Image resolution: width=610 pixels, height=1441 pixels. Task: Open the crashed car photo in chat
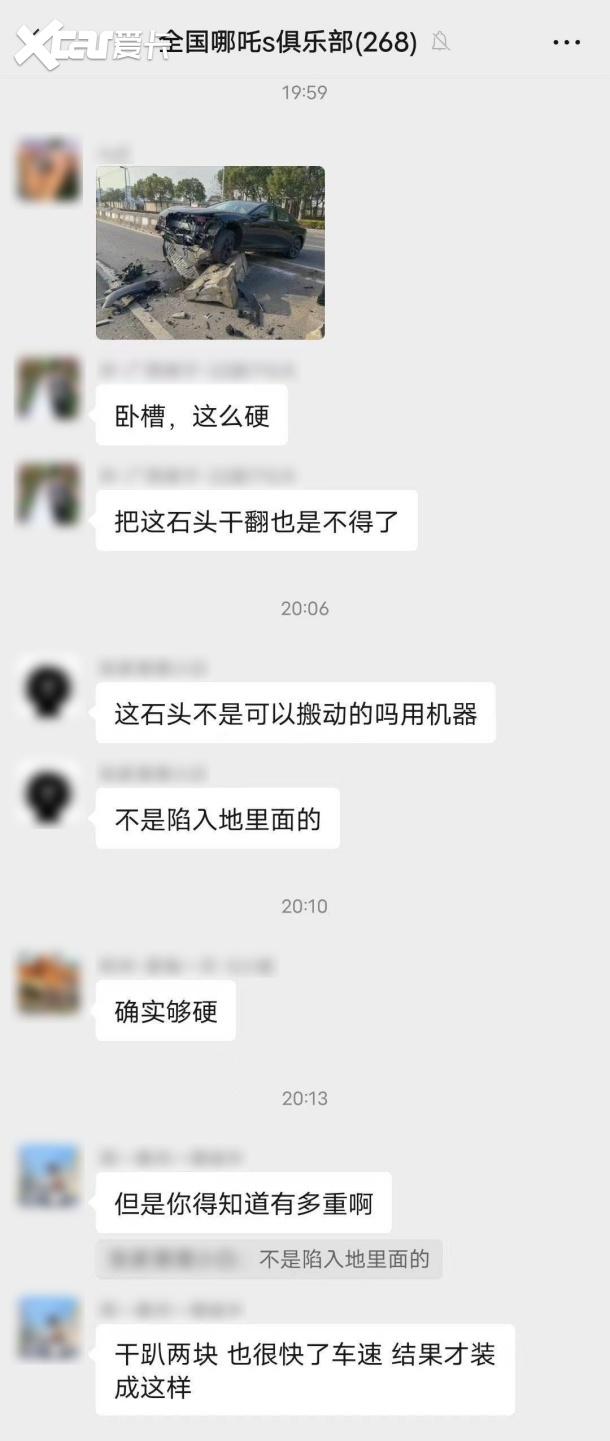click(210, 252)
